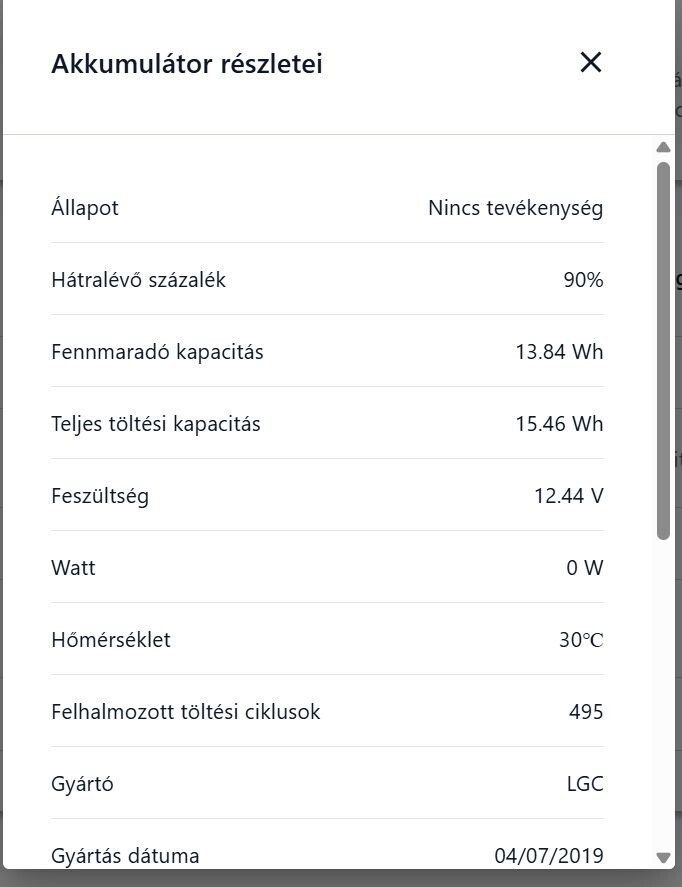Click the scrollbar down arrow
Image resolution: width=682 pixels, height=887 pixels.
click(x=663, y=857)
